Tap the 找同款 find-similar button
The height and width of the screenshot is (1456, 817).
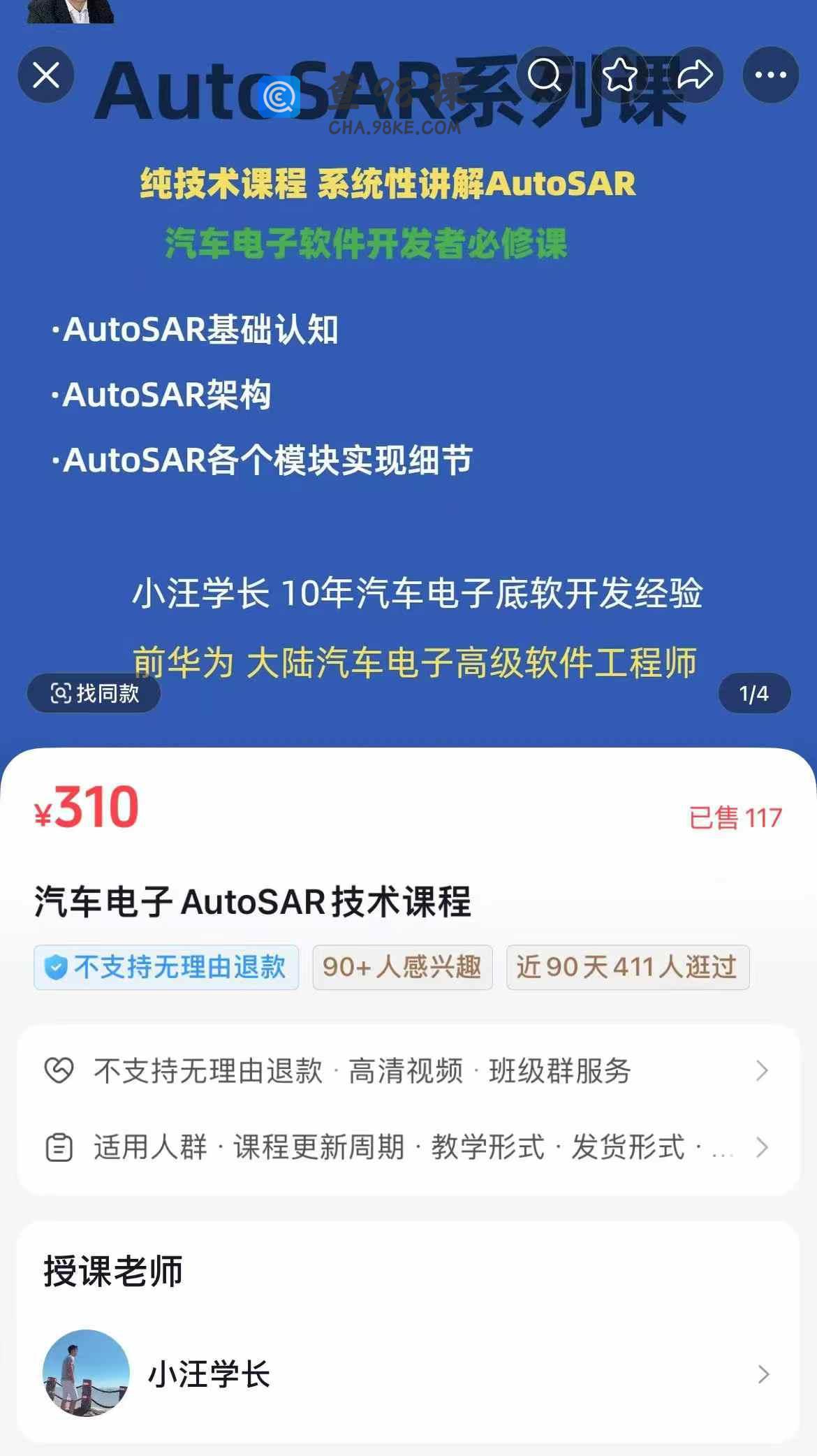click(x=94, y=693)
